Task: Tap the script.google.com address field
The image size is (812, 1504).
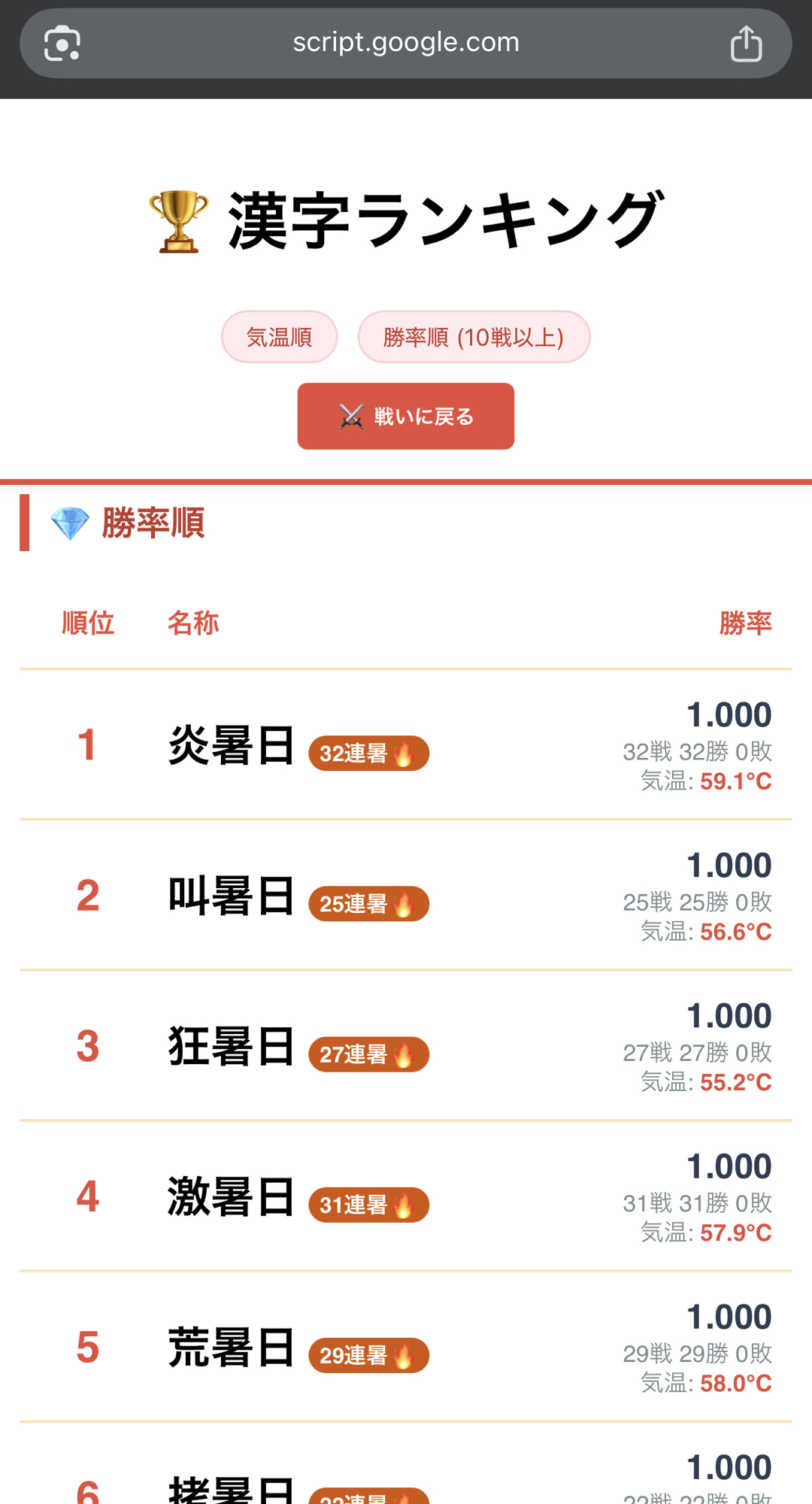Action: (x=406, y=43)
